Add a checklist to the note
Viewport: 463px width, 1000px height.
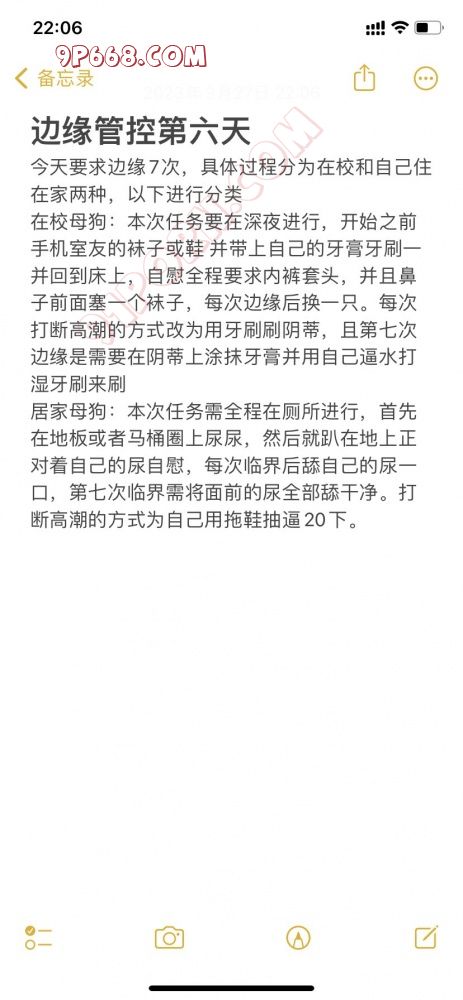pyautogui.click(x=38, y=938)
